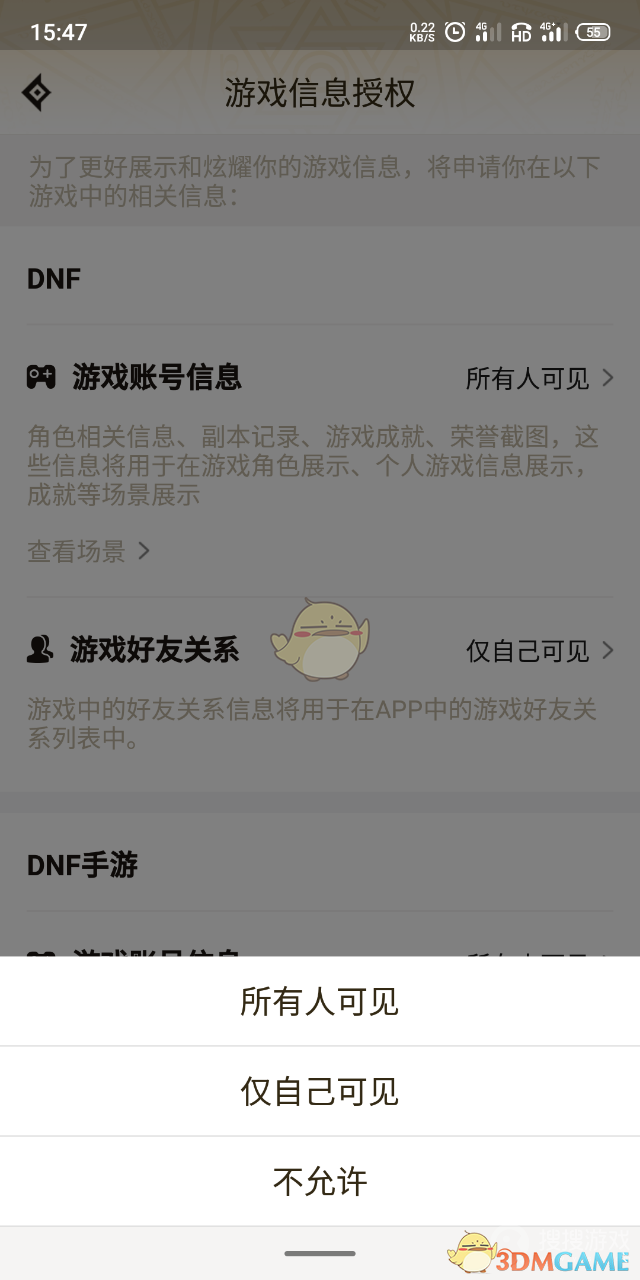640x1280 pixels.
Task: Tap the diamond back icon in header
Action: point(37,93)
